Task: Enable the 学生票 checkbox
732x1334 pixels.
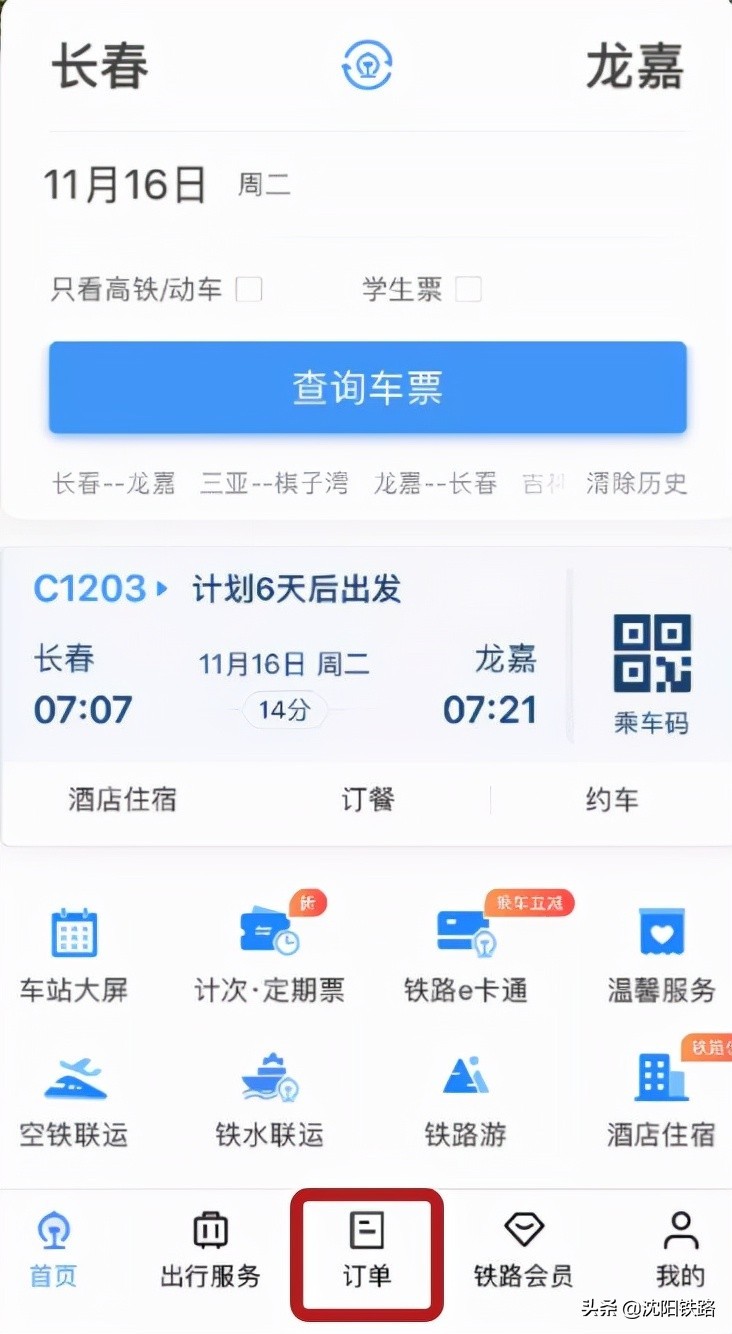Action: [468, 290]
